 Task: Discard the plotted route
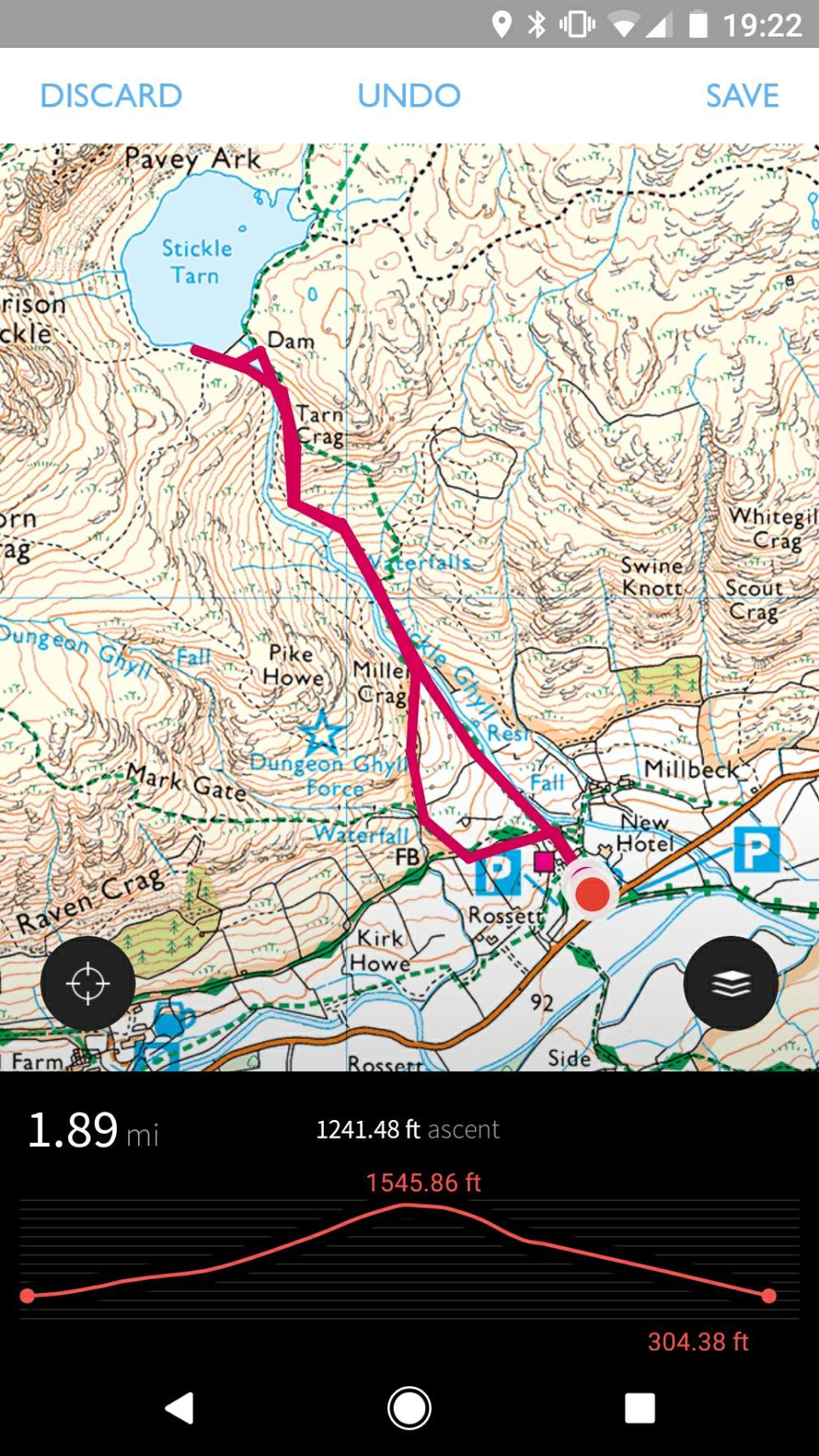111,96
